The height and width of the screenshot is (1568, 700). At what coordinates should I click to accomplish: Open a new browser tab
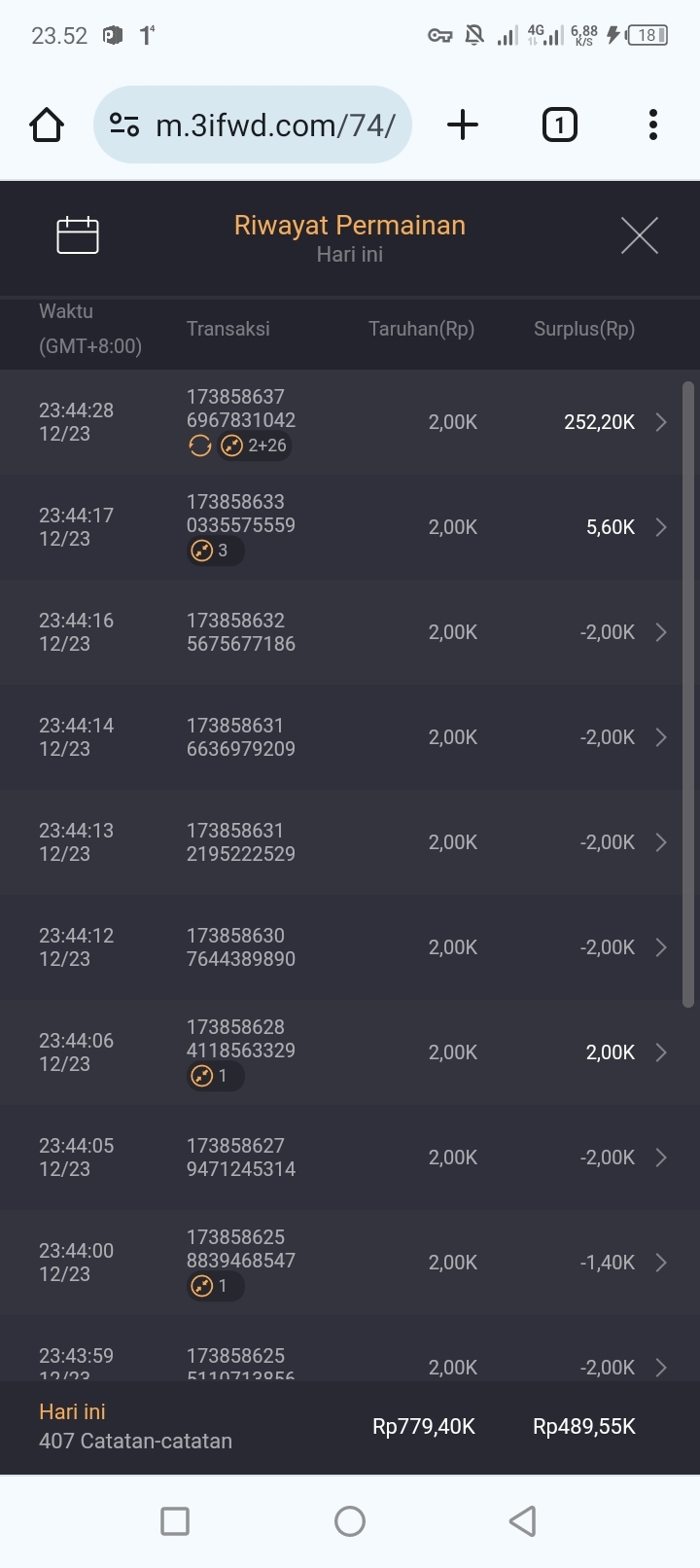[x=463, y=125]
